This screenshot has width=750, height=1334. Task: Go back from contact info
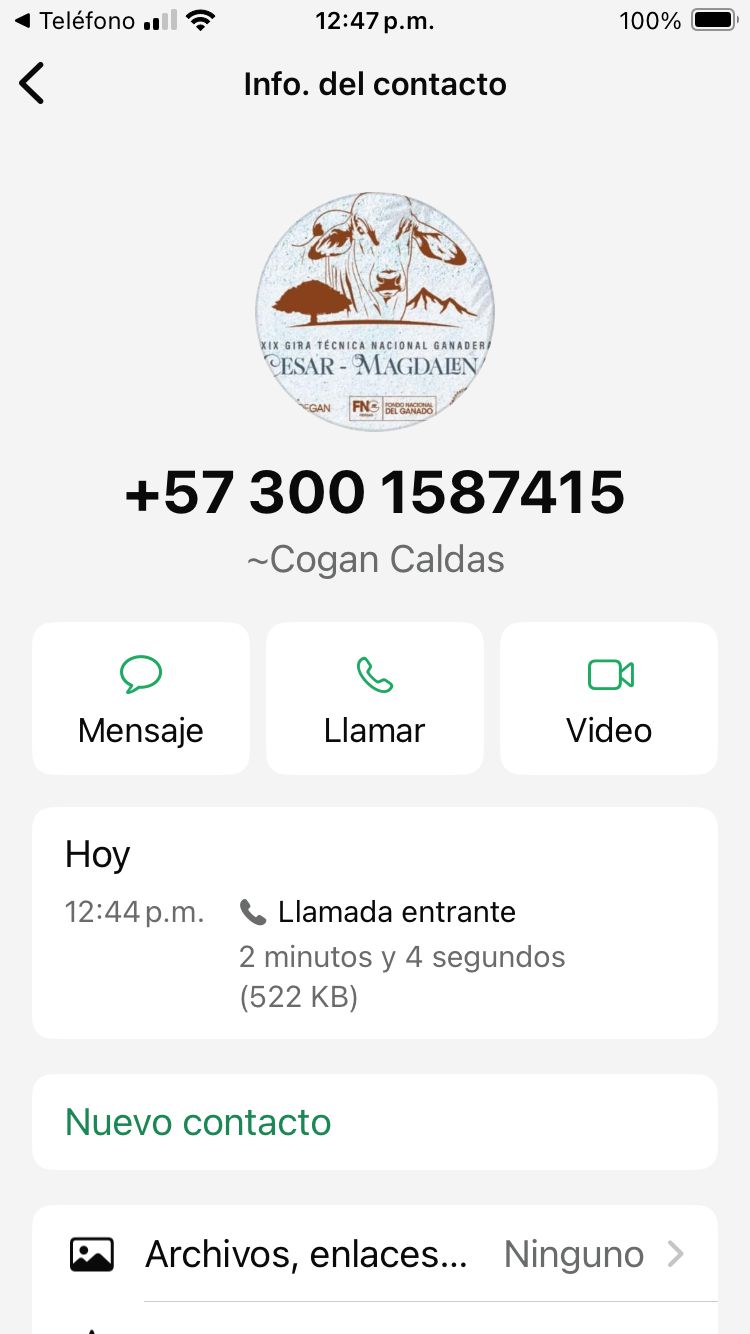(x=32, y=83)
